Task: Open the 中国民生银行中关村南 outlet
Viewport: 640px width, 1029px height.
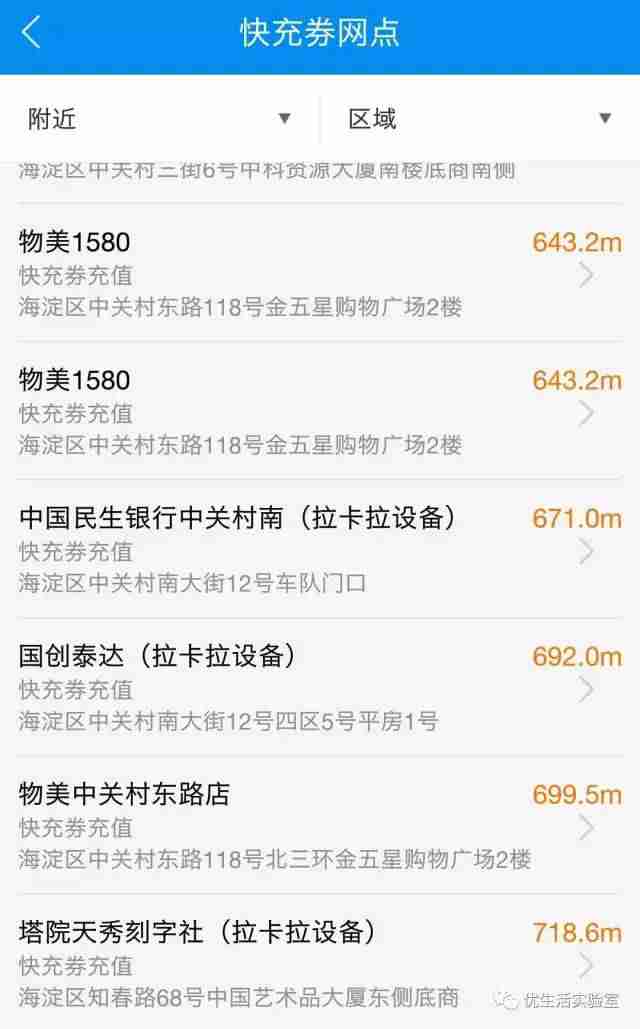Action: coord(320,549)
